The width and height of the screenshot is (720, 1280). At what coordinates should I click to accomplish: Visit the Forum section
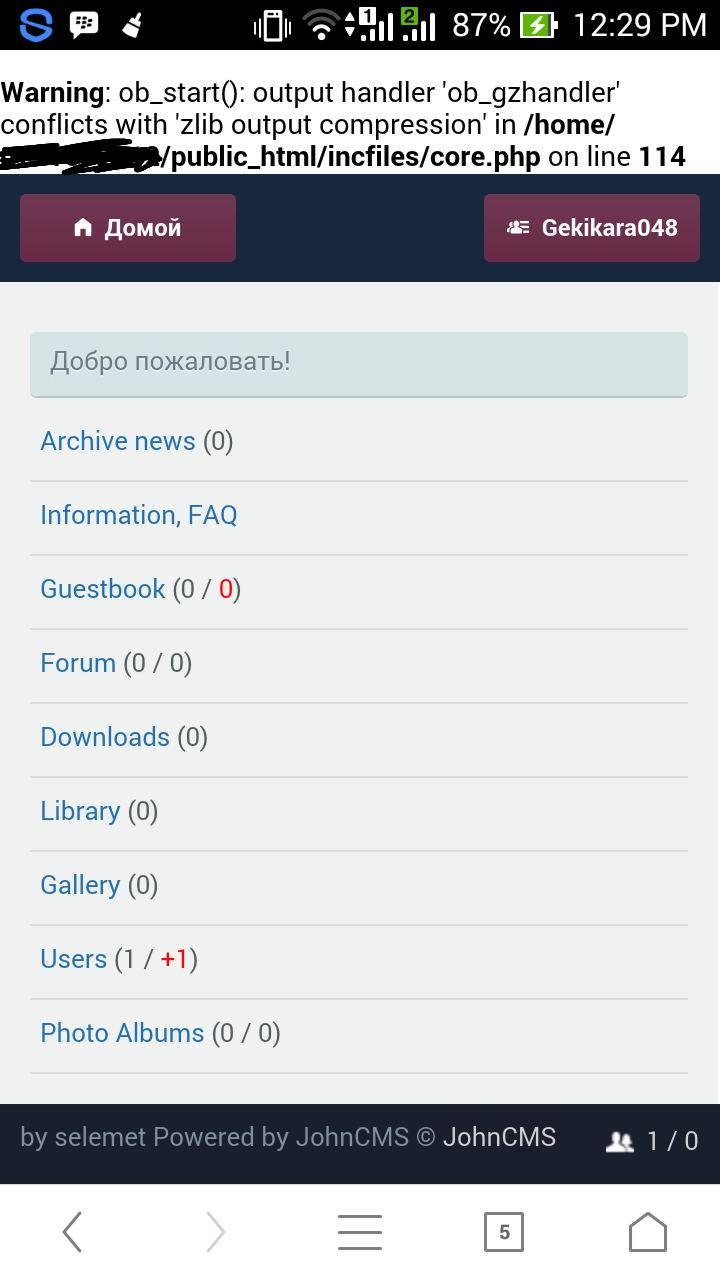[78, 663]
